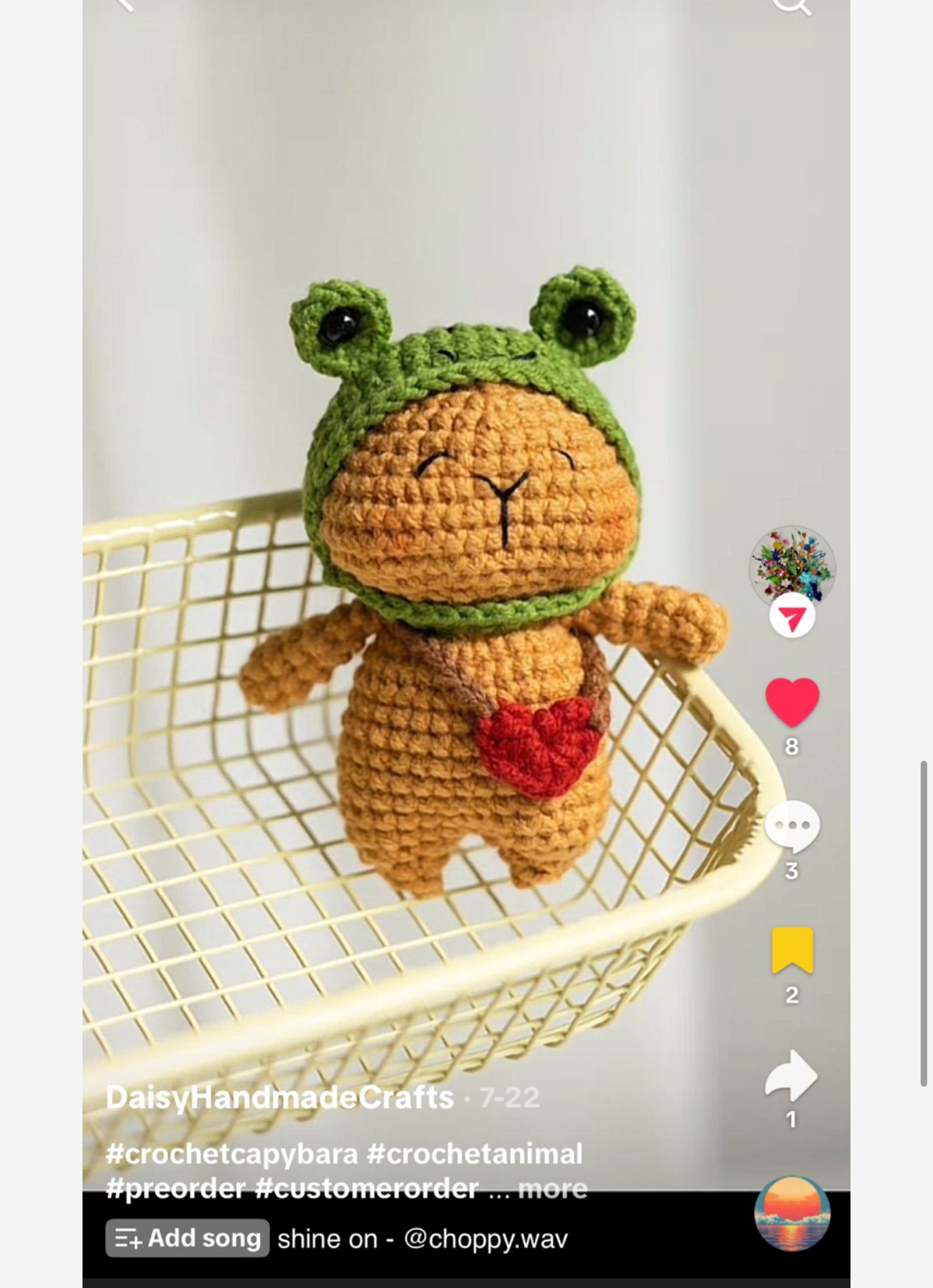Viewport: 933px width, 1288px height.
Task: Open the spinning sound disc
Action: coord(792,1213)
